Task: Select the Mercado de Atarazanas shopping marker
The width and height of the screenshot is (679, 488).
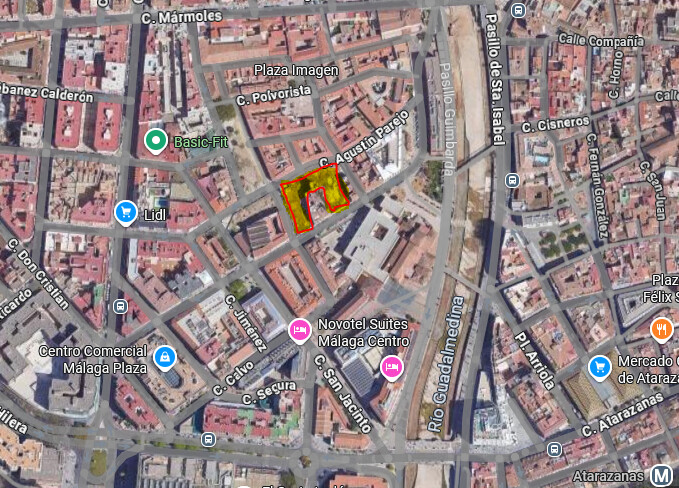Action: (600, 366)
